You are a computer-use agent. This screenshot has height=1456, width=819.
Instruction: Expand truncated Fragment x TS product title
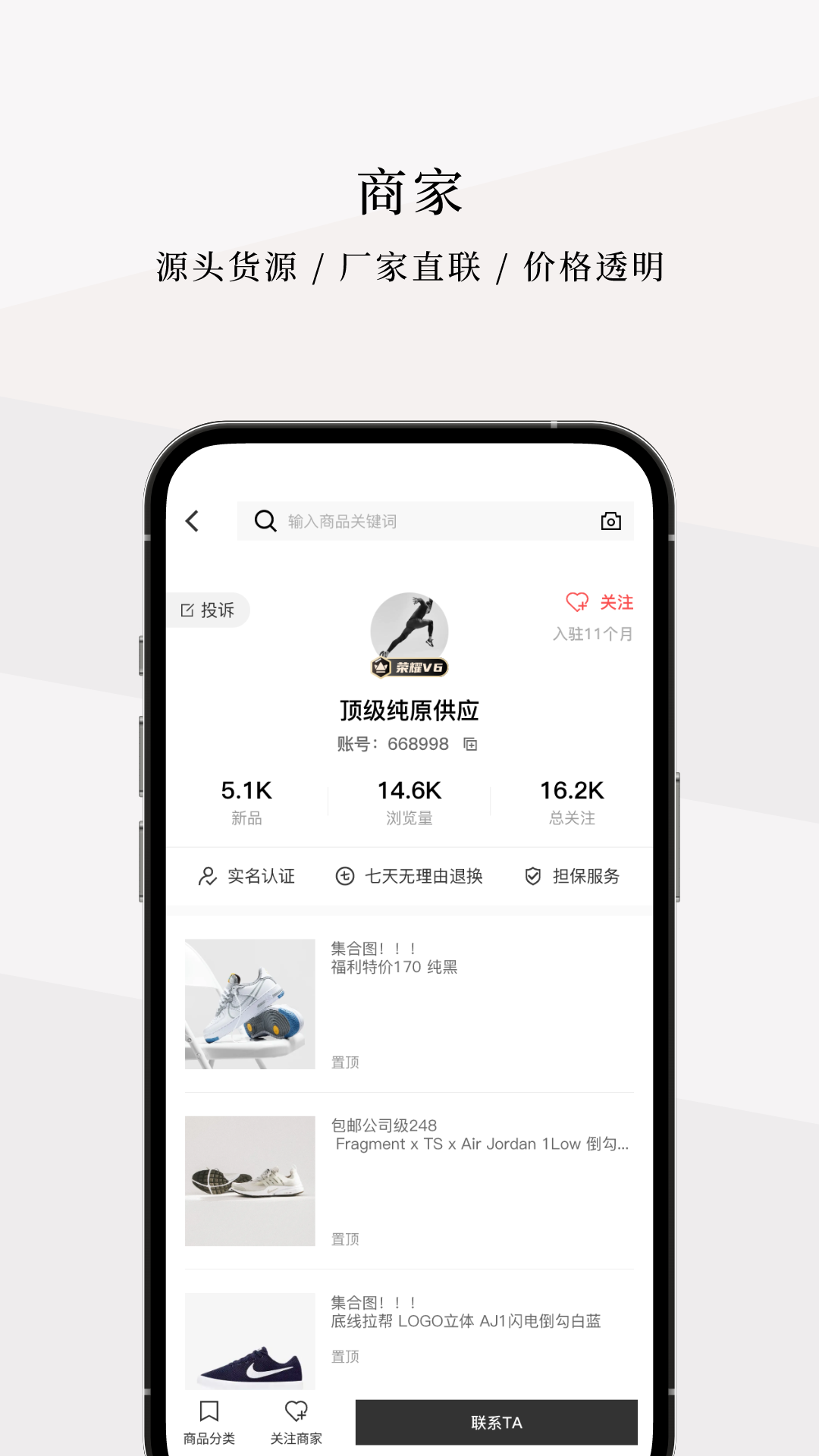(483, 1145)
